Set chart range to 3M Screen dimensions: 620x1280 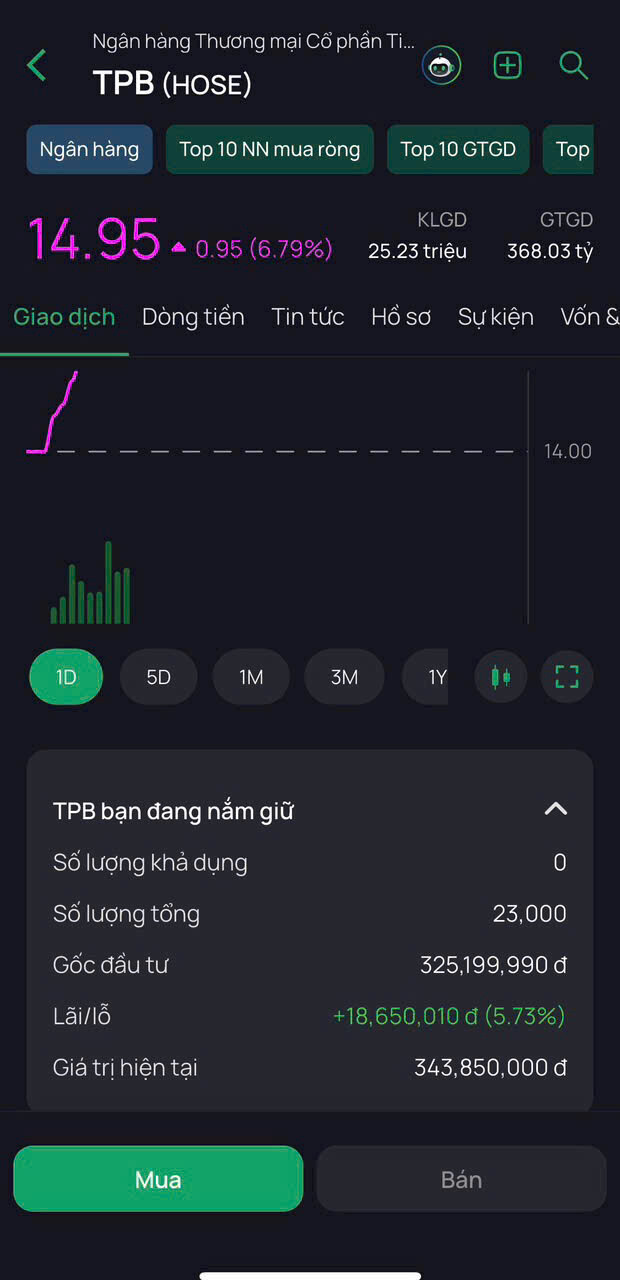344,677
